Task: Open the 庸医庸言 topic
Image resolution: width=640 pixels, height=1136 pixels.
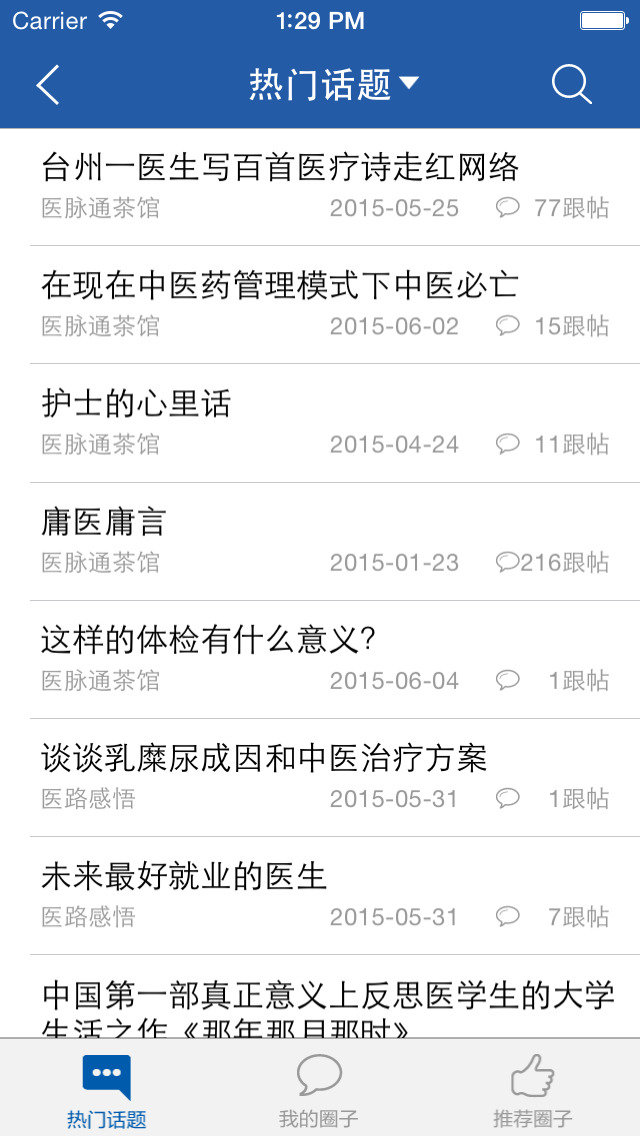Action: point(103,521)
